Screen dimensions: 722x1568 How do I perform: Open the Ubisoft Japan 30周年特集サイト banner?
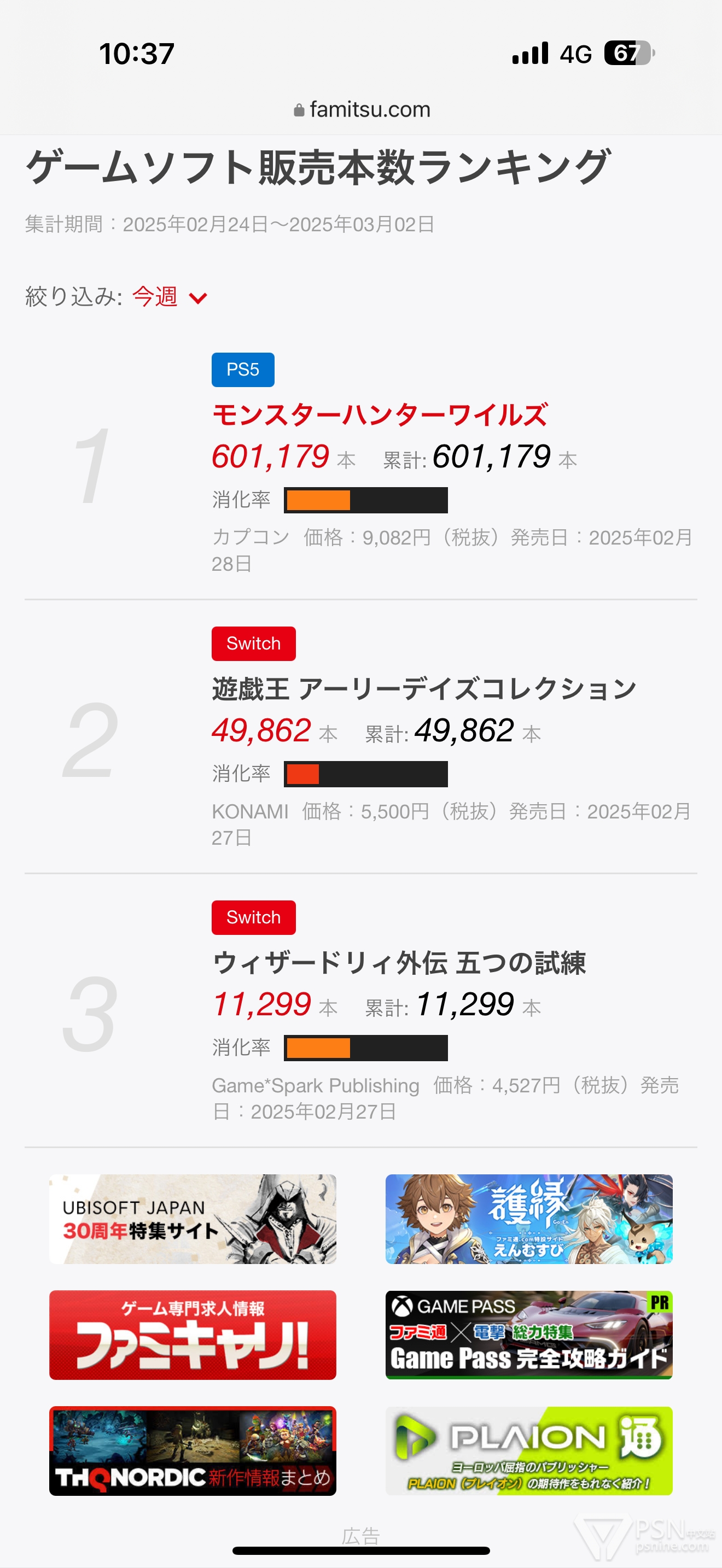(x=193, y=1219)
